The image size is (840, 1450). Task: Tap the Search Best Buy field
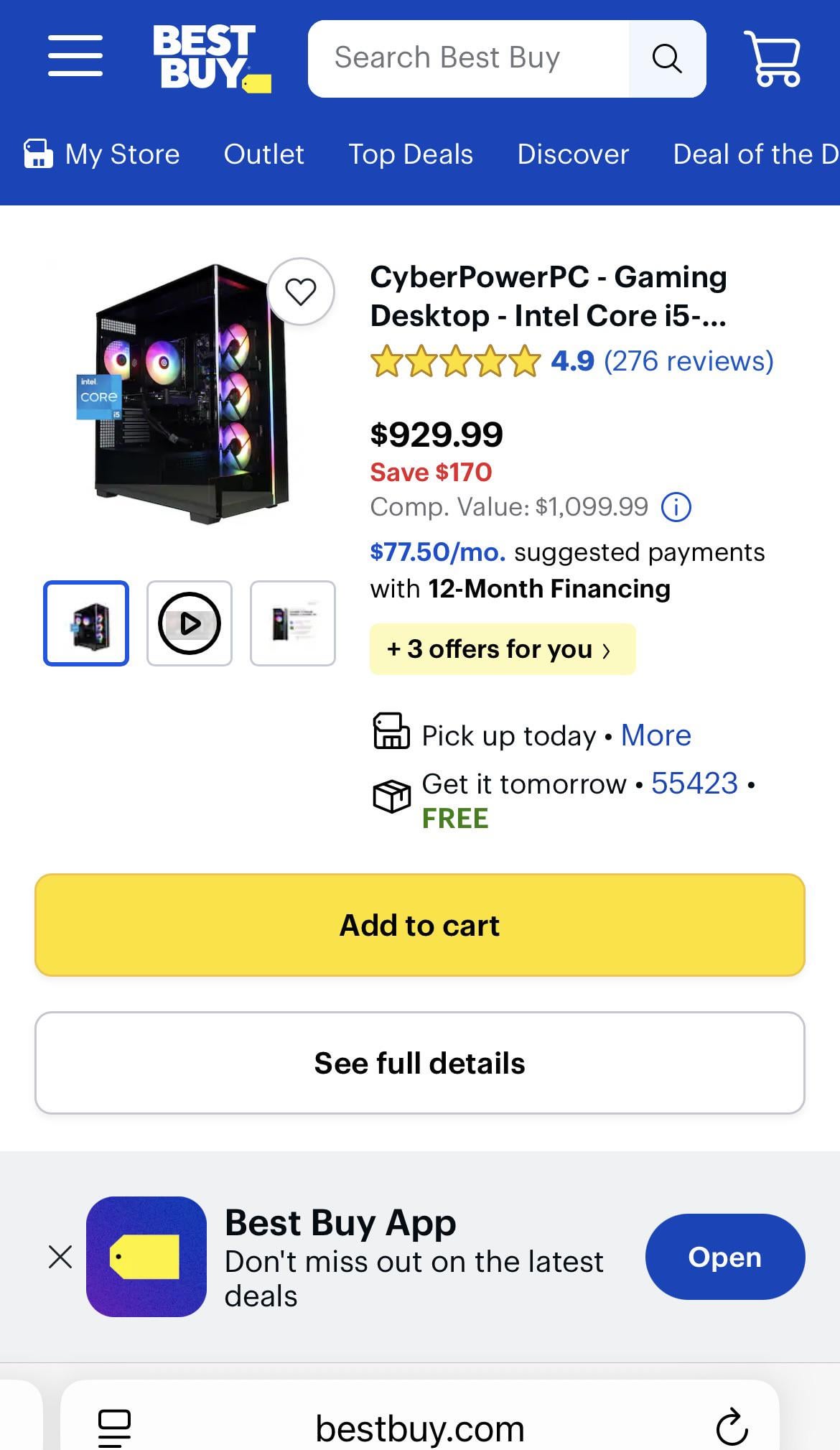point(468,58)
